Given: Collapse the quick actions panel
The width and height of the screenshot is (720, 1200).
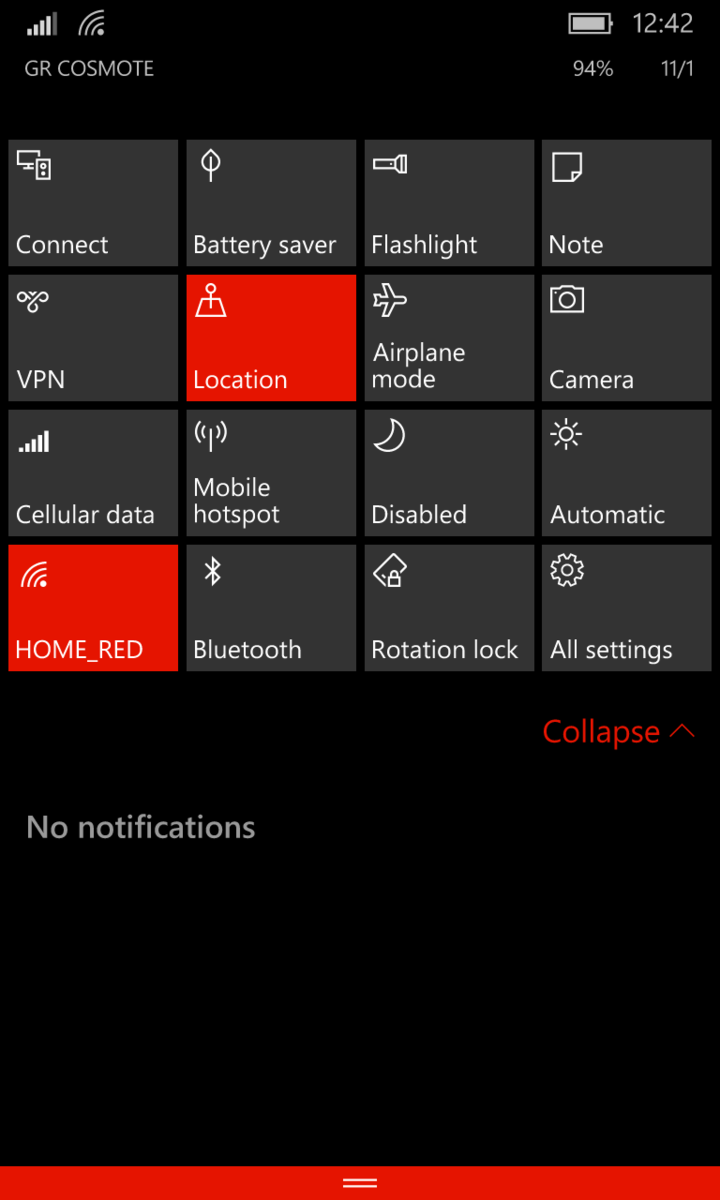Looking at the screenshot, I should point(618,732).
